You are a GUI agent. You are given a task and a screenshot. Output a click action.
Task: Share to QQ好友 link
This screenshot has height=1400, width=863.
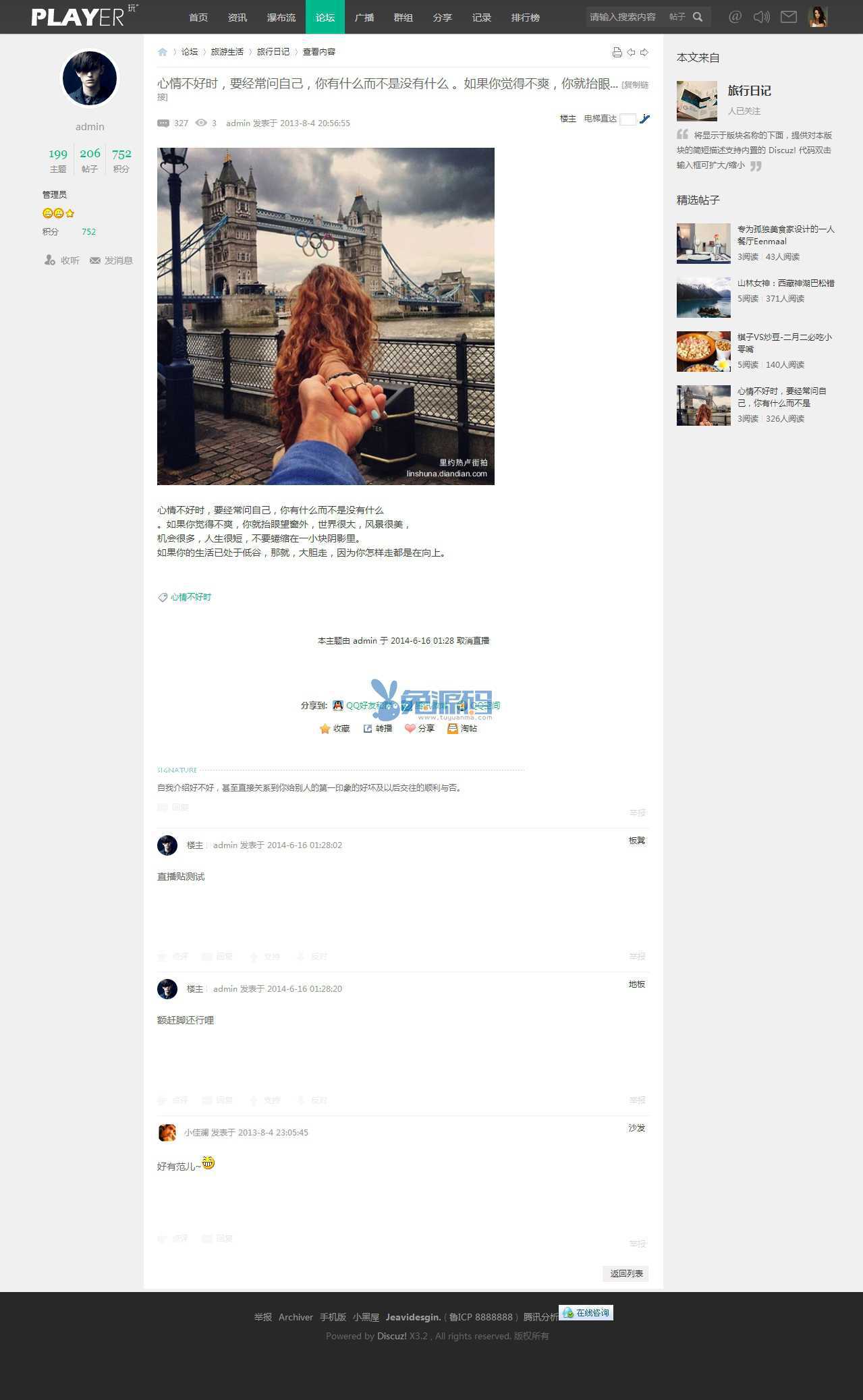(361, 706)
